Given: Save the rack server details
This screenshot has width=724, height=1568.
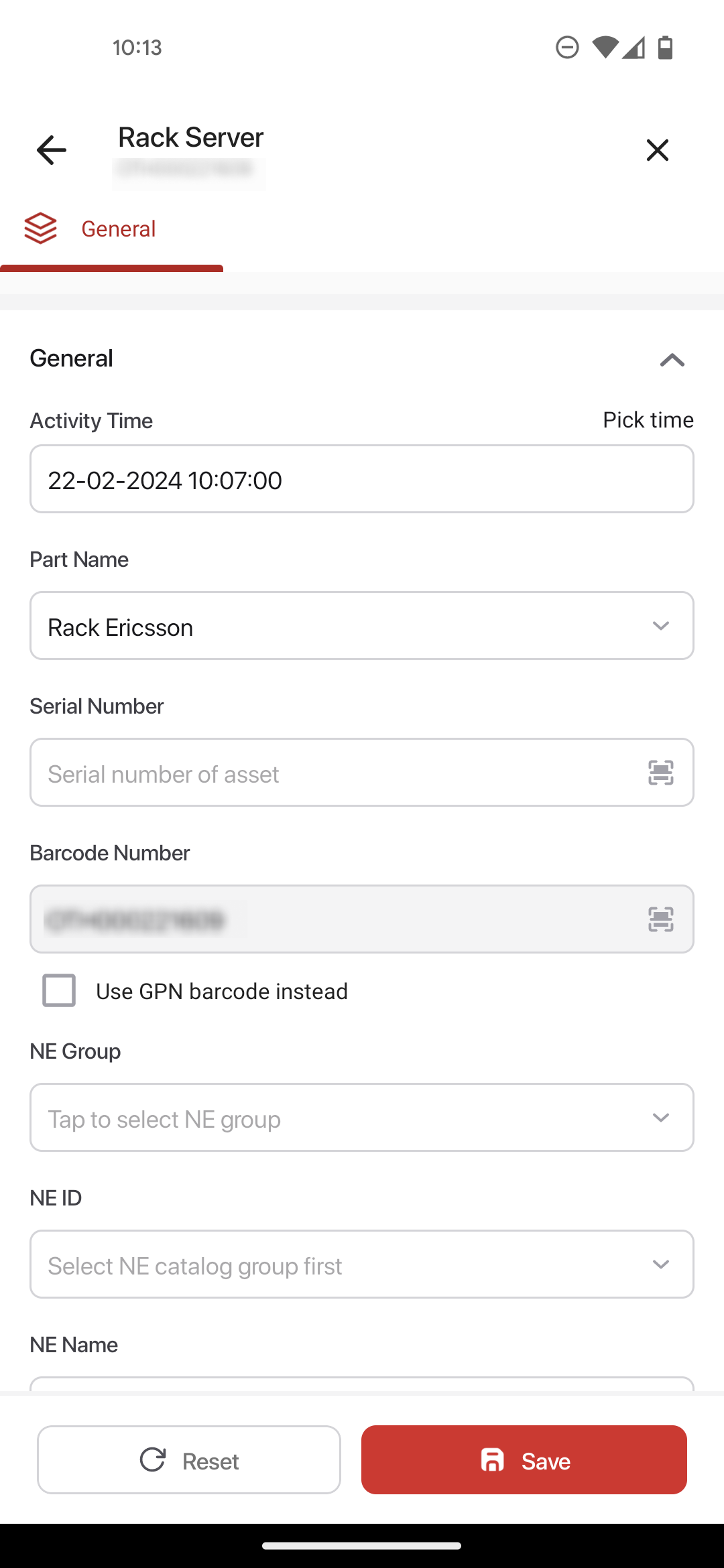Looking at the screenshot, I should pyautogui.click(x=524, y=1459).
